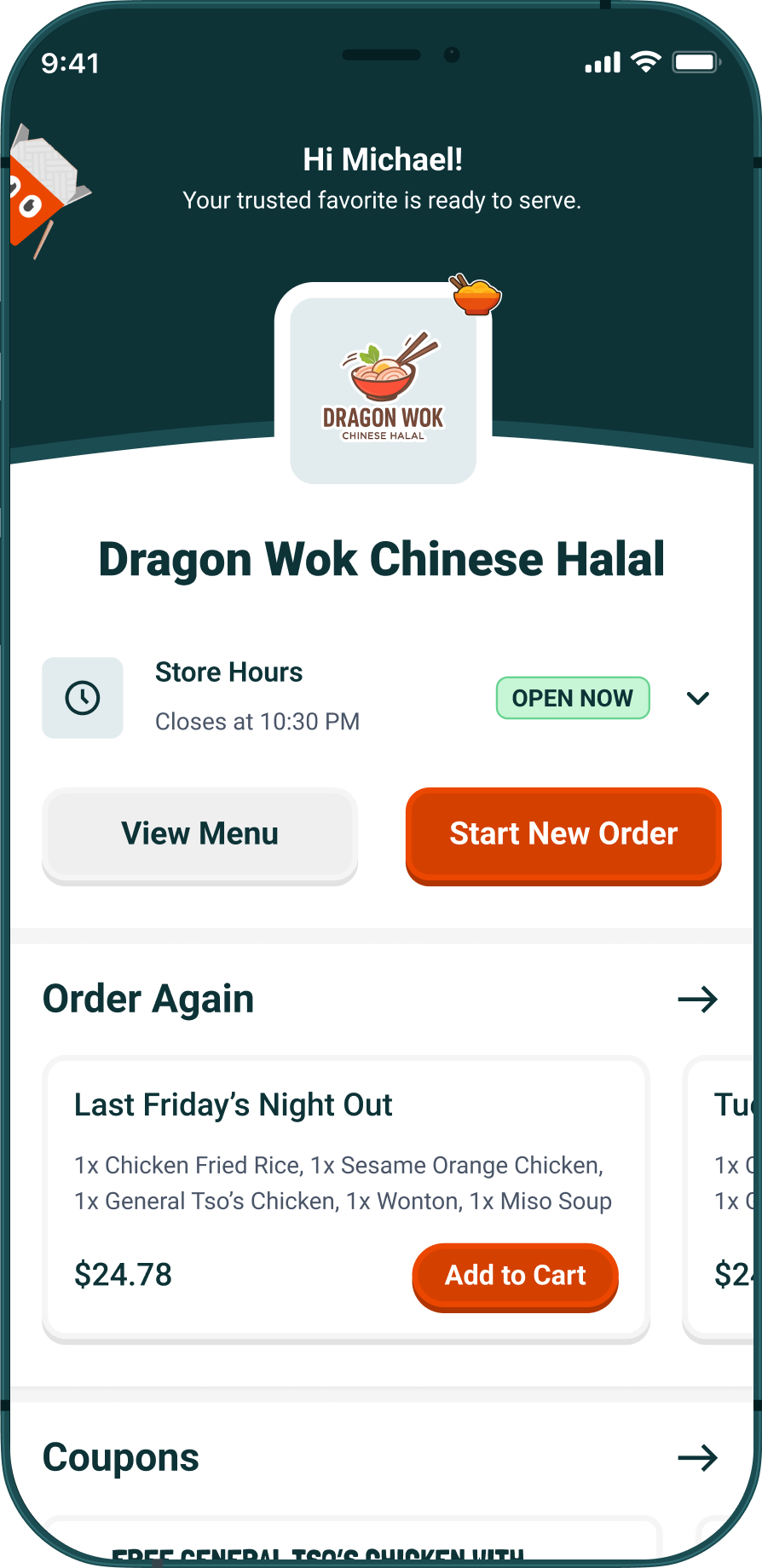Start a new order
The width and height of the screenshot is (762, 1568).
tap(563, 833)
